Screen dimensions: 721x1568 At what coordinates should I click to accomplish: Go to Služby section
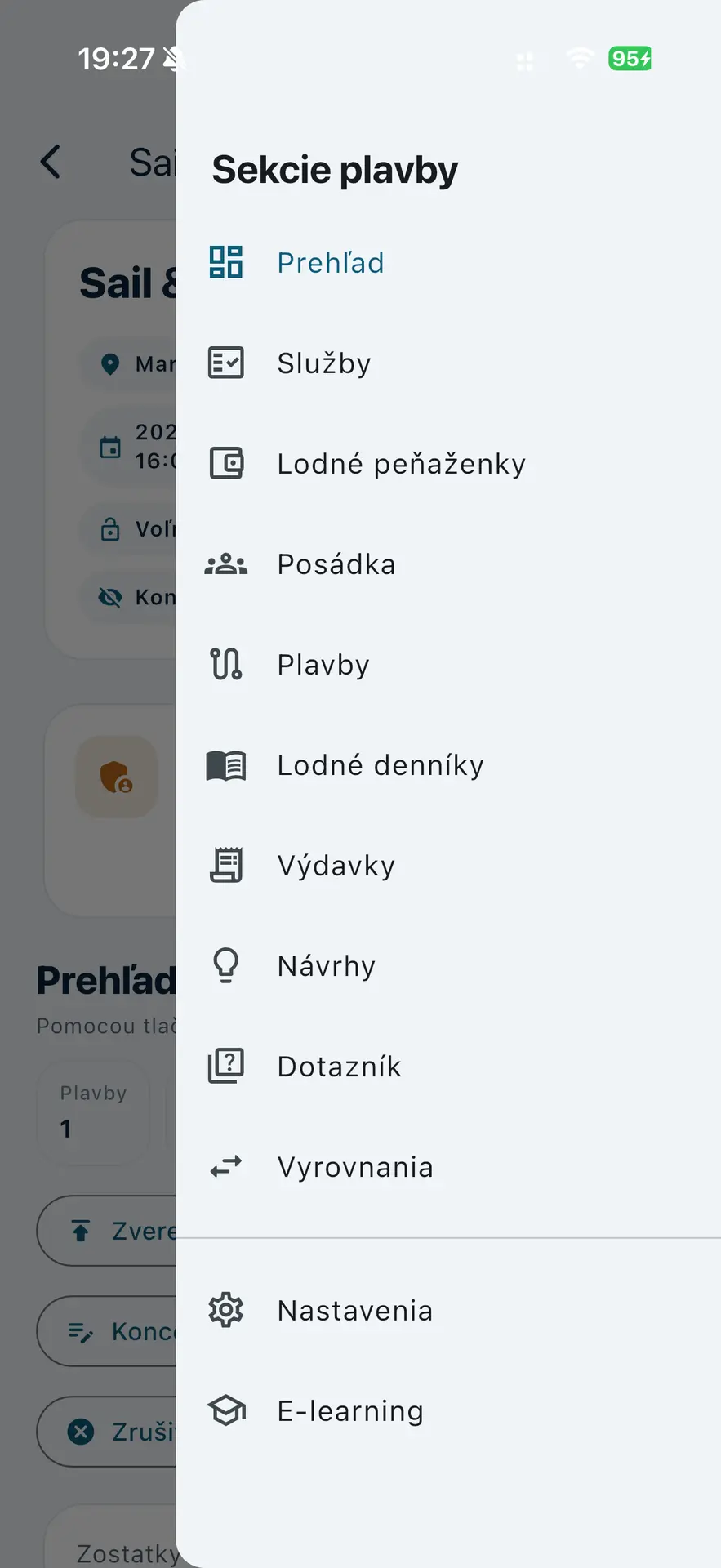pyautogui.click(x=324, y=363)
